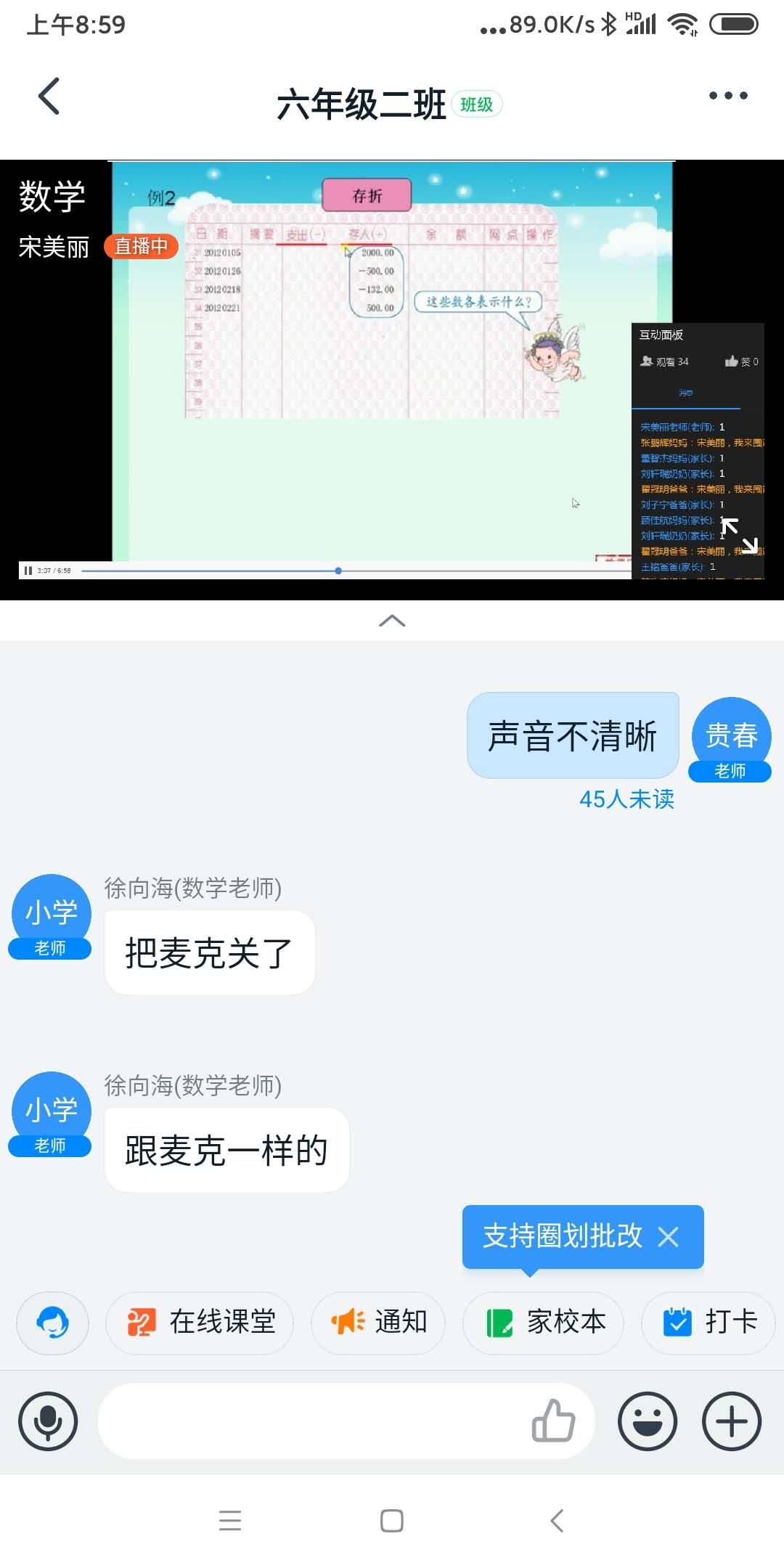The height and width of the screenshot is (1568, 784).
Task: View the 45人未读 unread list
Action: 626,799
